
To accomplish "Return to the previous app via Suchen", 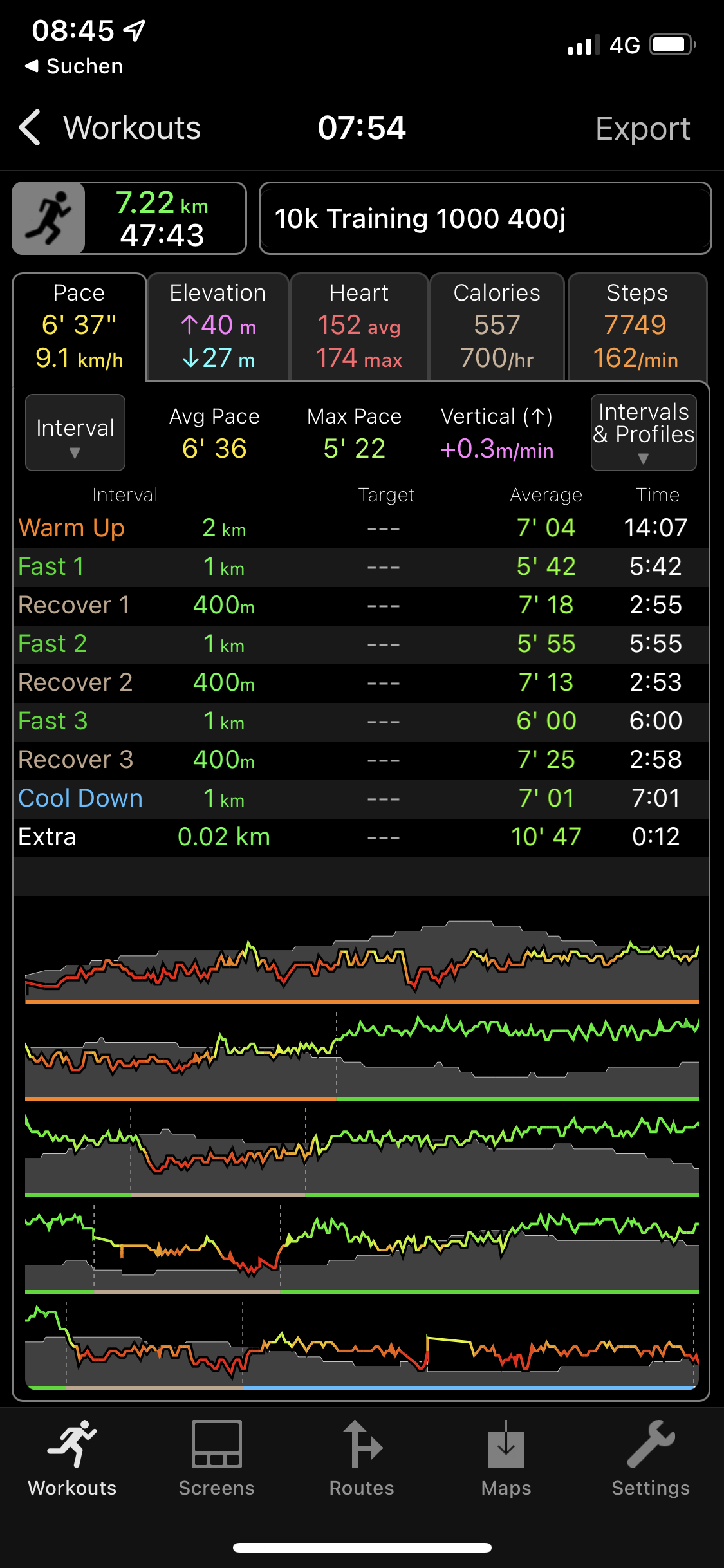I will (x=74, y=66).
